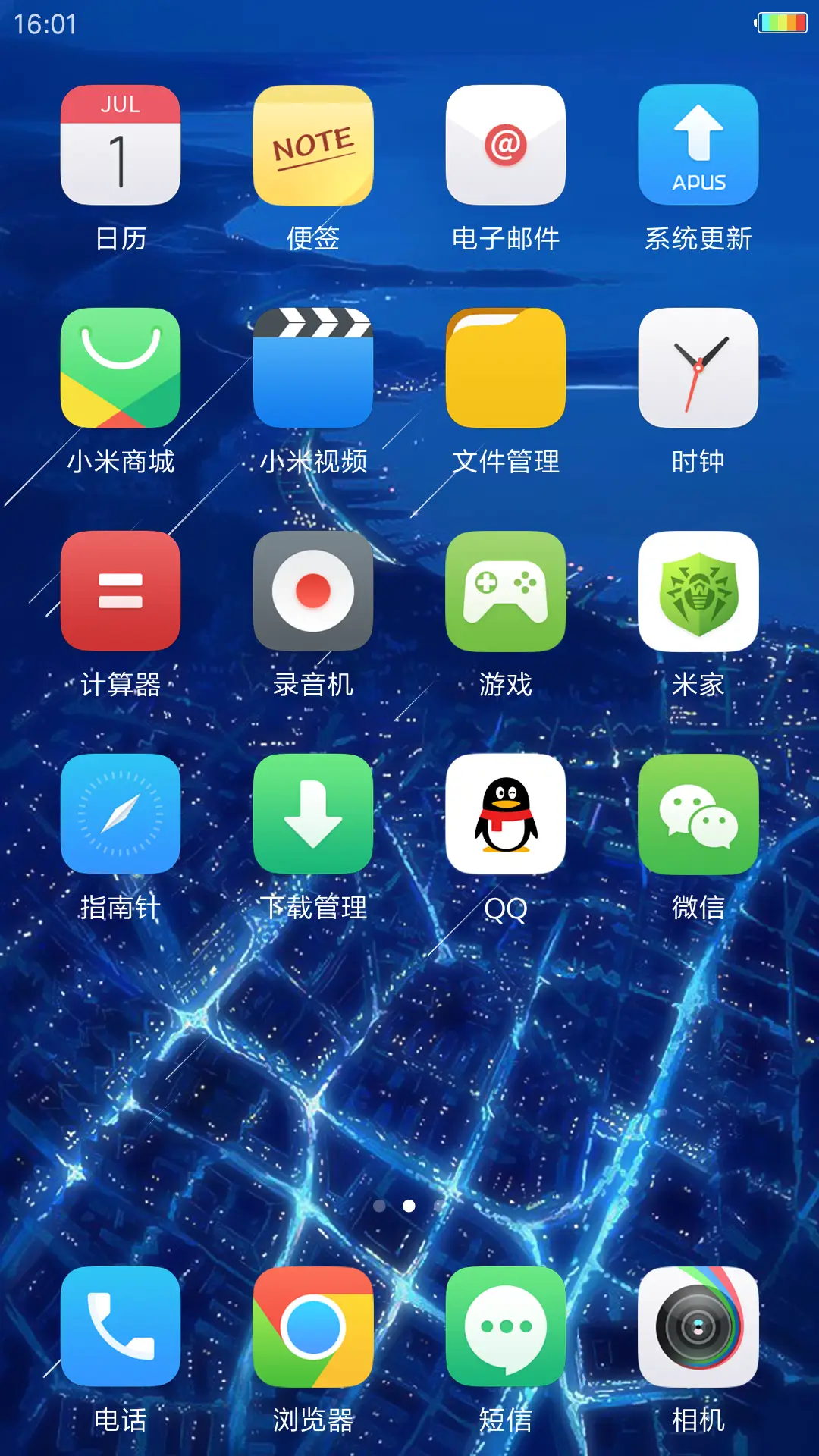Open the 文件管理 file manager
819x1456 pixels.
pyautogui.click(x=506, y=368)
